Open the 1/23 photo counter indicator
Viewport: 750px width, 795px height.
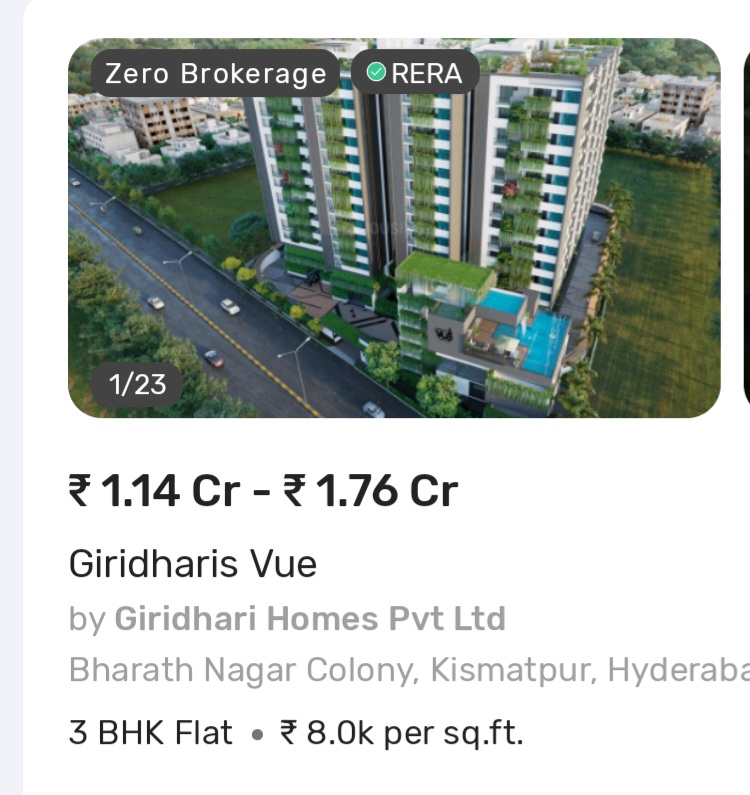tap(139, 383)
